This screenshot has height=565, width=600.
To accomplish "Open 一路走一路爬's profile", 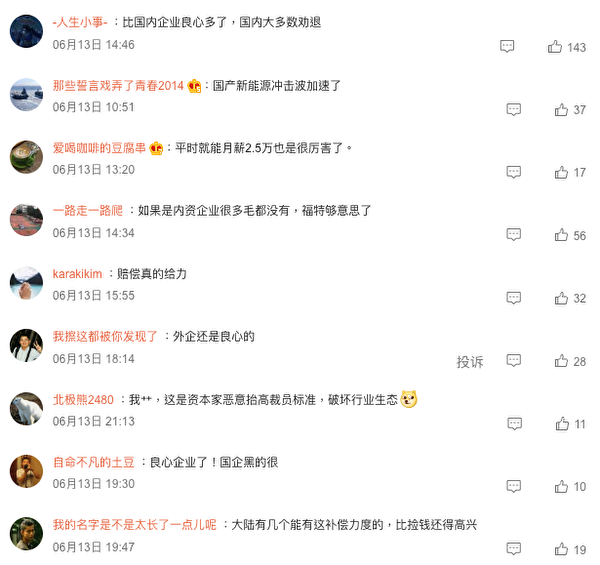I will click(x=87, y=211).
